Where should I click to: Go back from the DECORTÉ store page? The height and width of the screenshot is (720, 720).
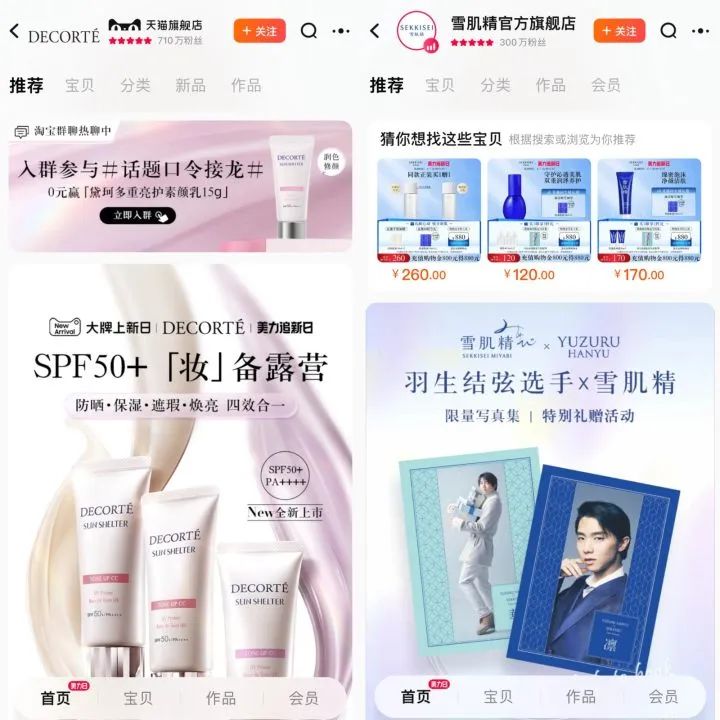point(14,32)
